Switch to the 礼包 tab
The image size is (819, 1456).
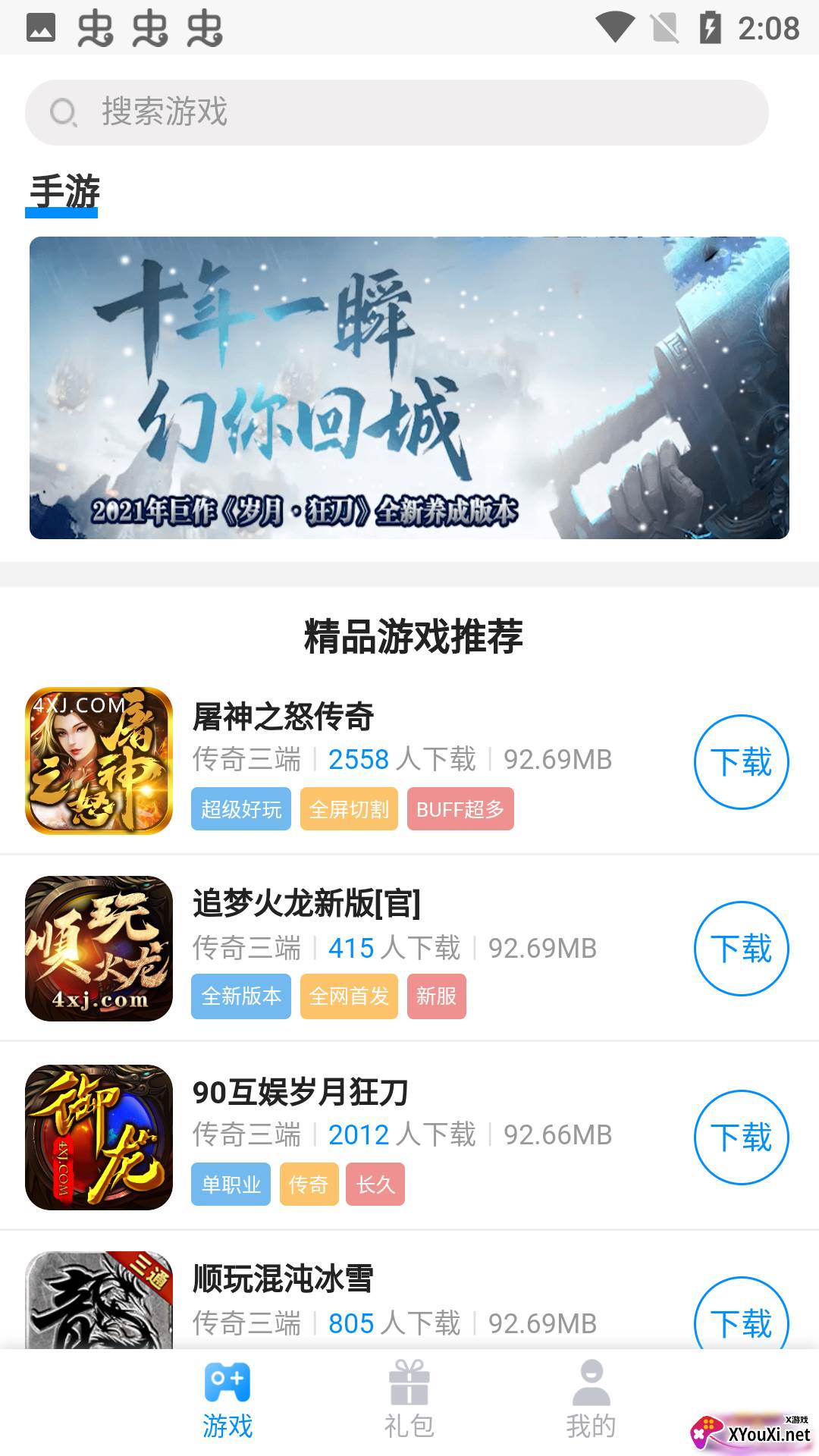click(409, 1400)
